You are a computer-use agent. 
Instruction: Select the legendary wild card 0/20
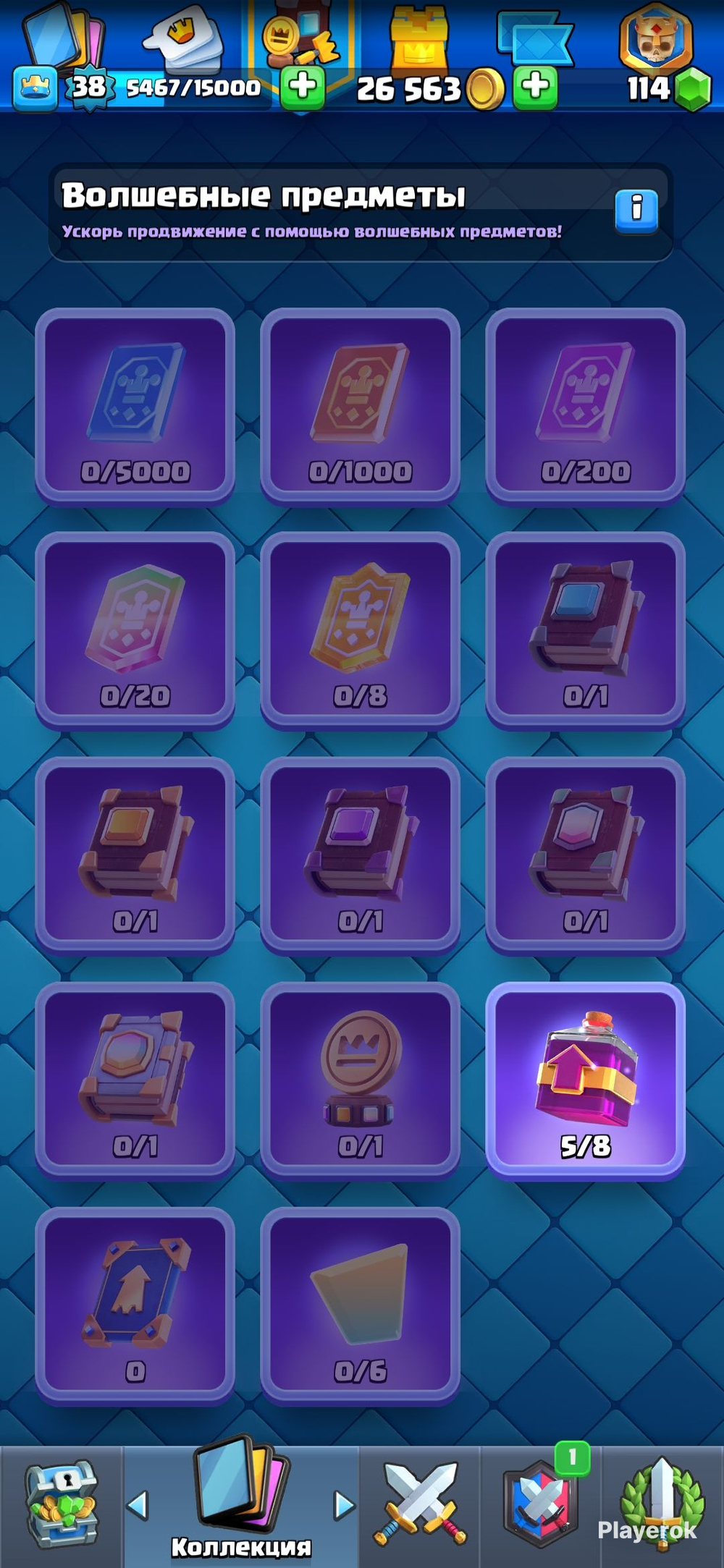[135, 630]
